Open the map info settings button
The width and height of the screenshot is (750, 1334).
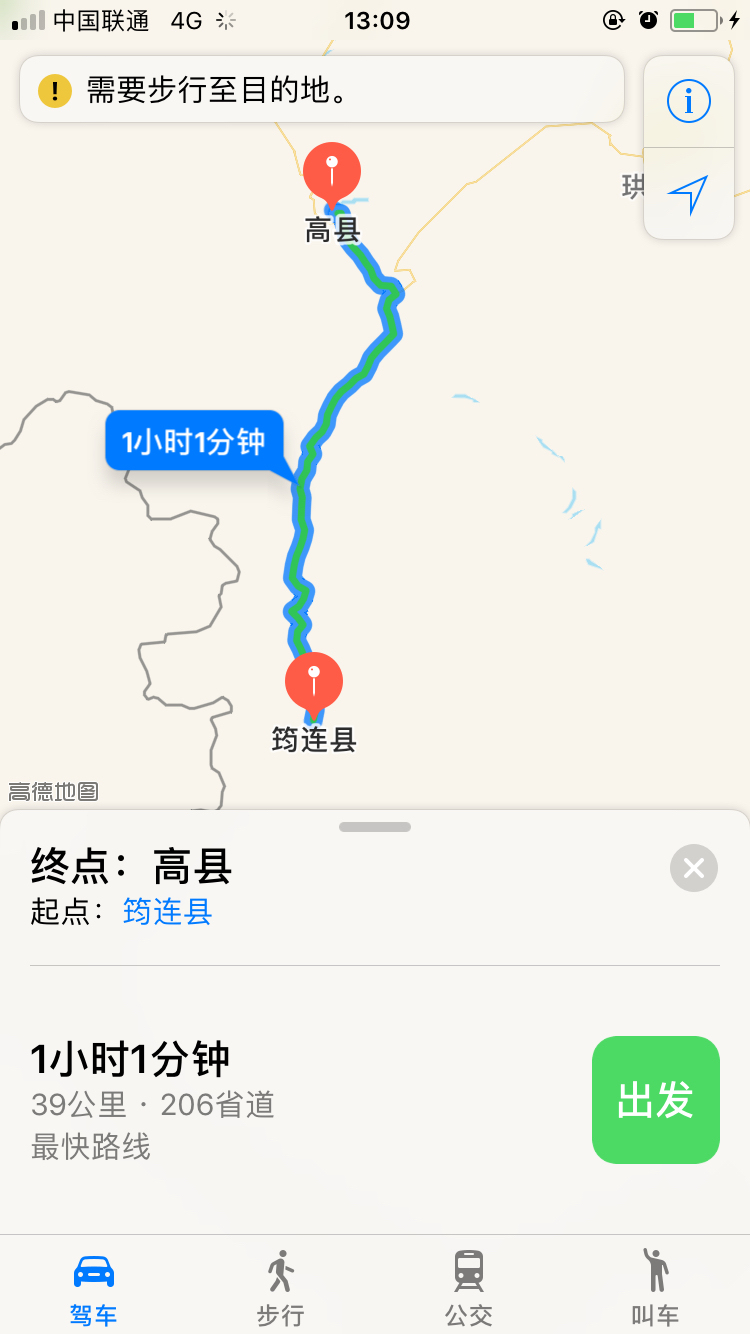pos(688,101)
